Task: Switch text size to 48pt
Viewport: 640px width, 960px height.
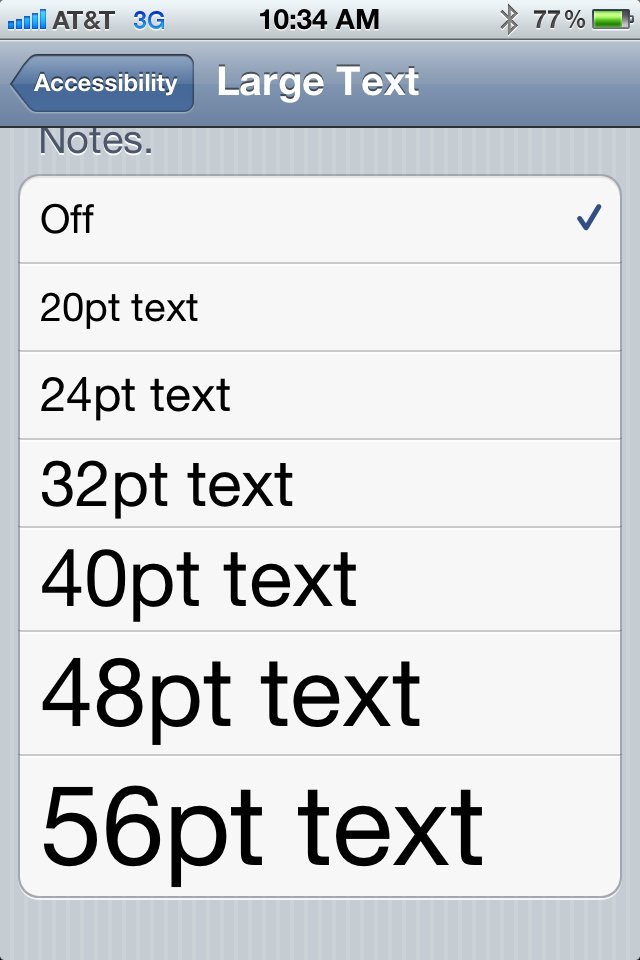Action: pos(320,693)
